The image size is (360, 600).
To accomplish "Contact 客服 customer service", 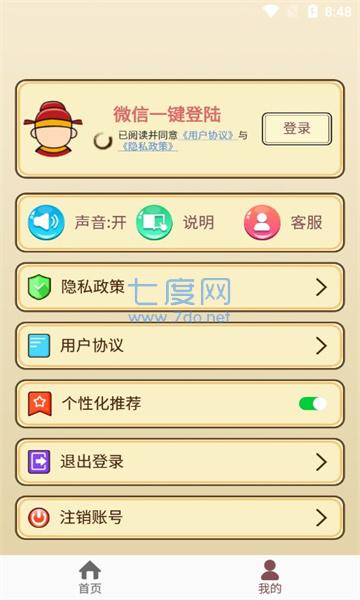I will (262, 222).
